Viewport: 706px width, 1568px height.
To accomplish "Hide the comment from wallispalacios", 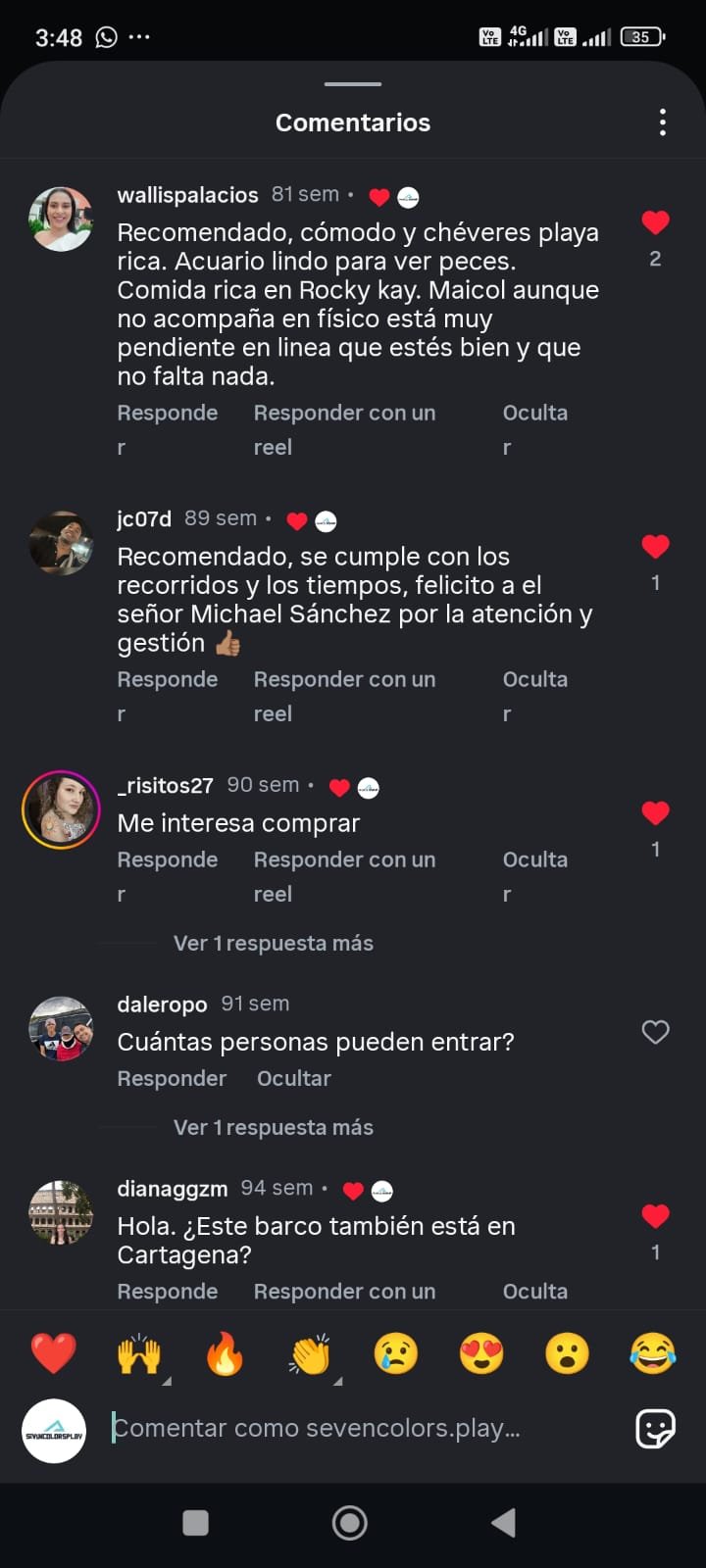I will [534, 414].
